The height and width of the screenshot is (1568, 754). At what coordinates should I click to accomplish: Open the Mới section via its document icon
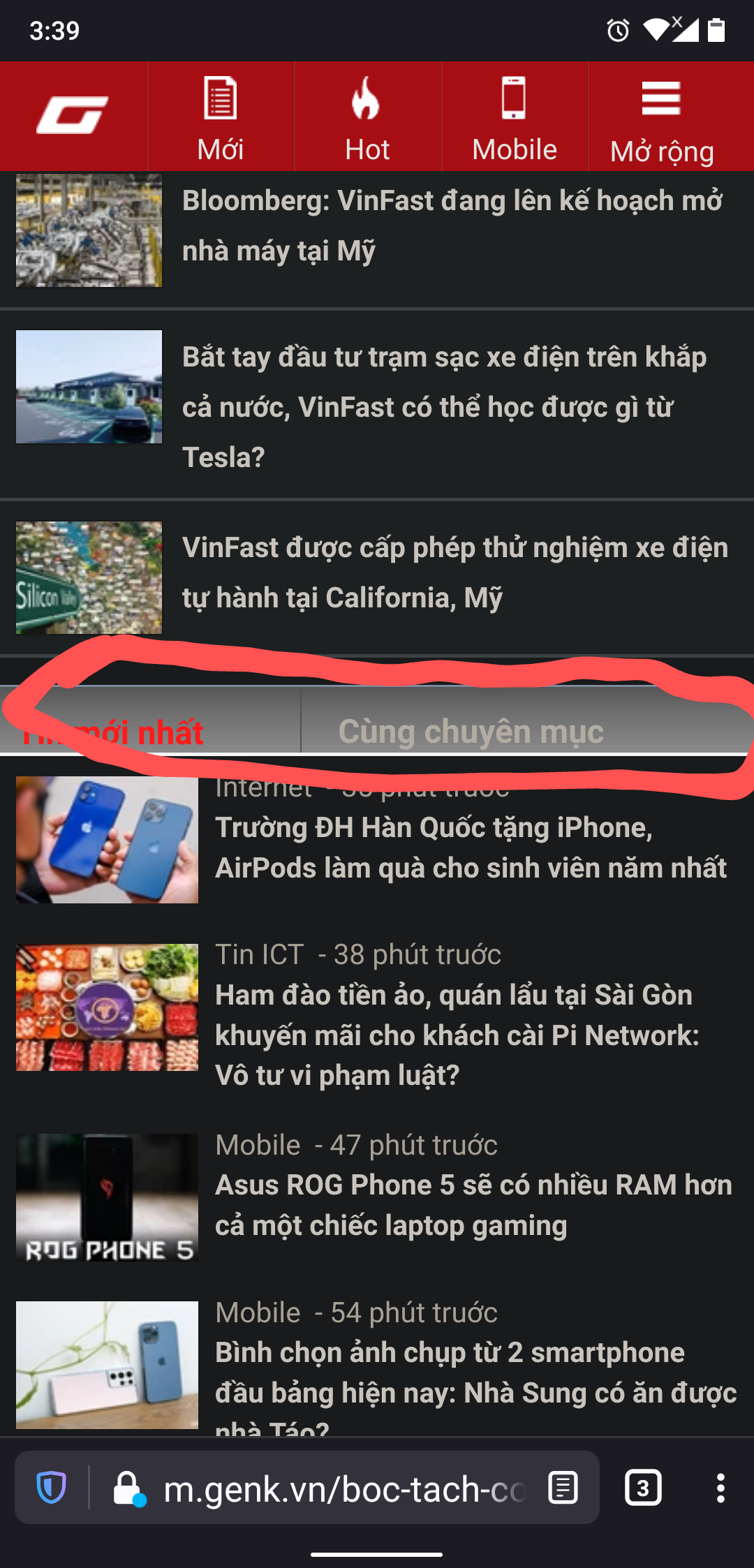(x=220, y=98)
